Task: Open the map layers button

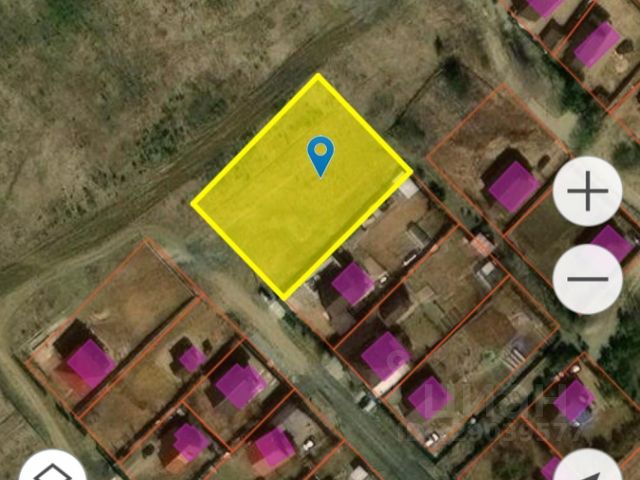Action: coord(52,470)
